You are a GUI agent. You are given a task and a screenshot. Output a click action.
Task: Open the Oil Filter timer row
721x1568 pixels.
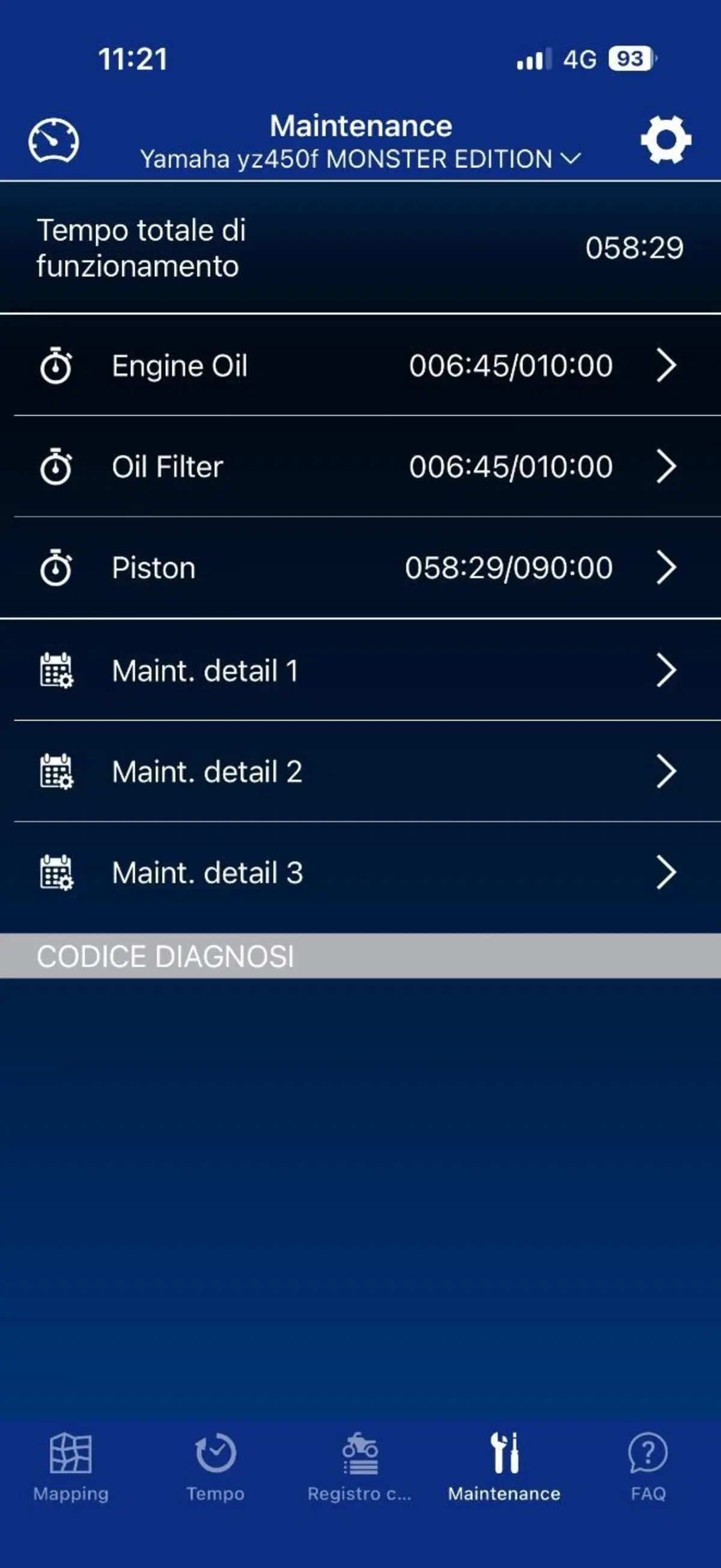[360, 467]
